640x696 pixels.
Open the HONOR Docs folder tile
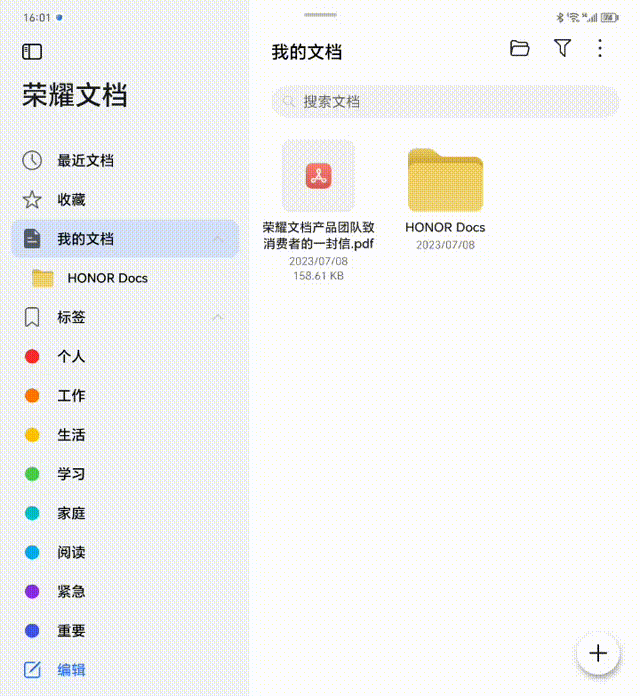(x=445, y=181)
